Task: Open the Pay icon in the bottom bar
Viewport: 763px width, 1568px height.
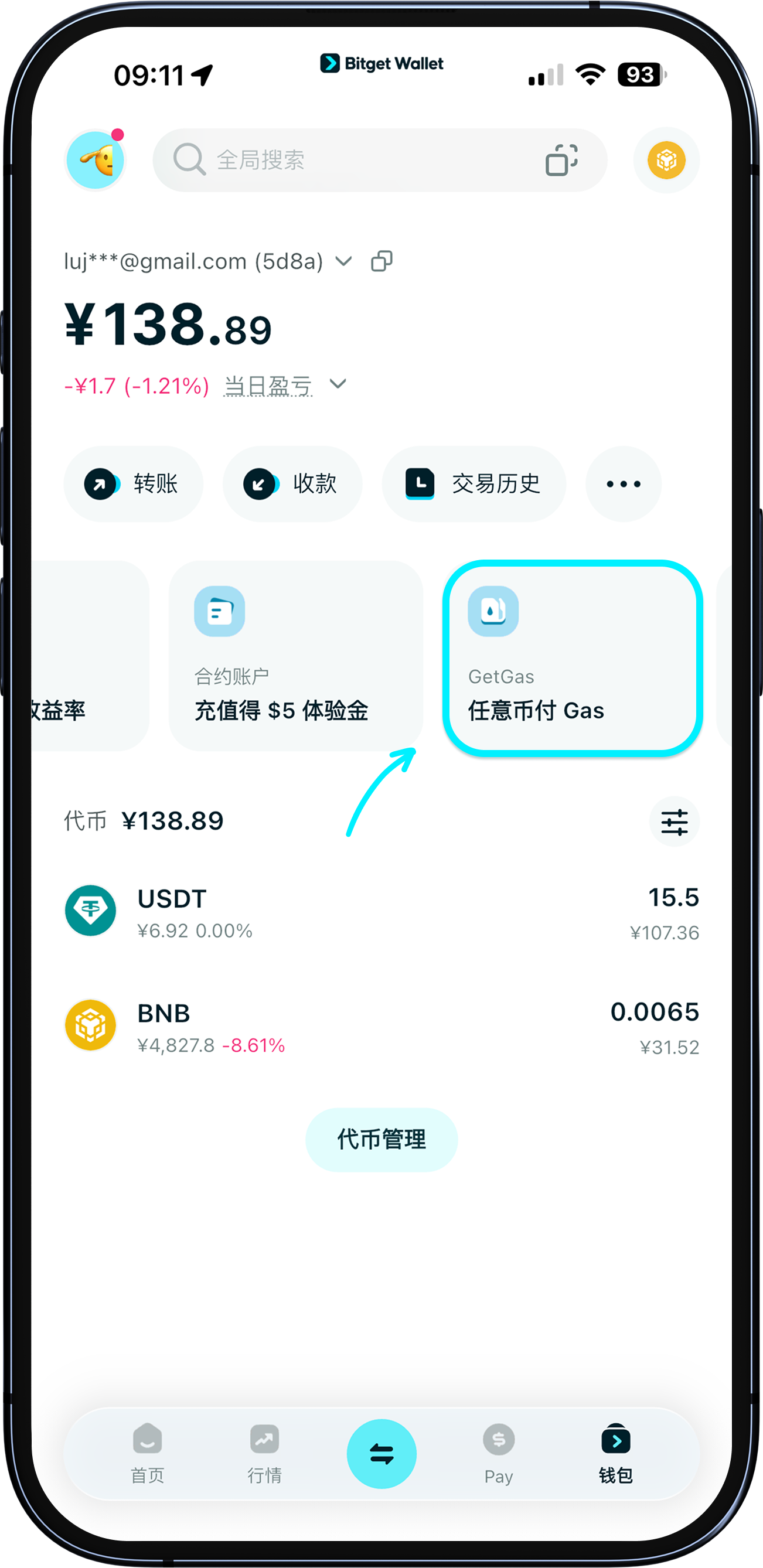Action: click(498, 1454)
